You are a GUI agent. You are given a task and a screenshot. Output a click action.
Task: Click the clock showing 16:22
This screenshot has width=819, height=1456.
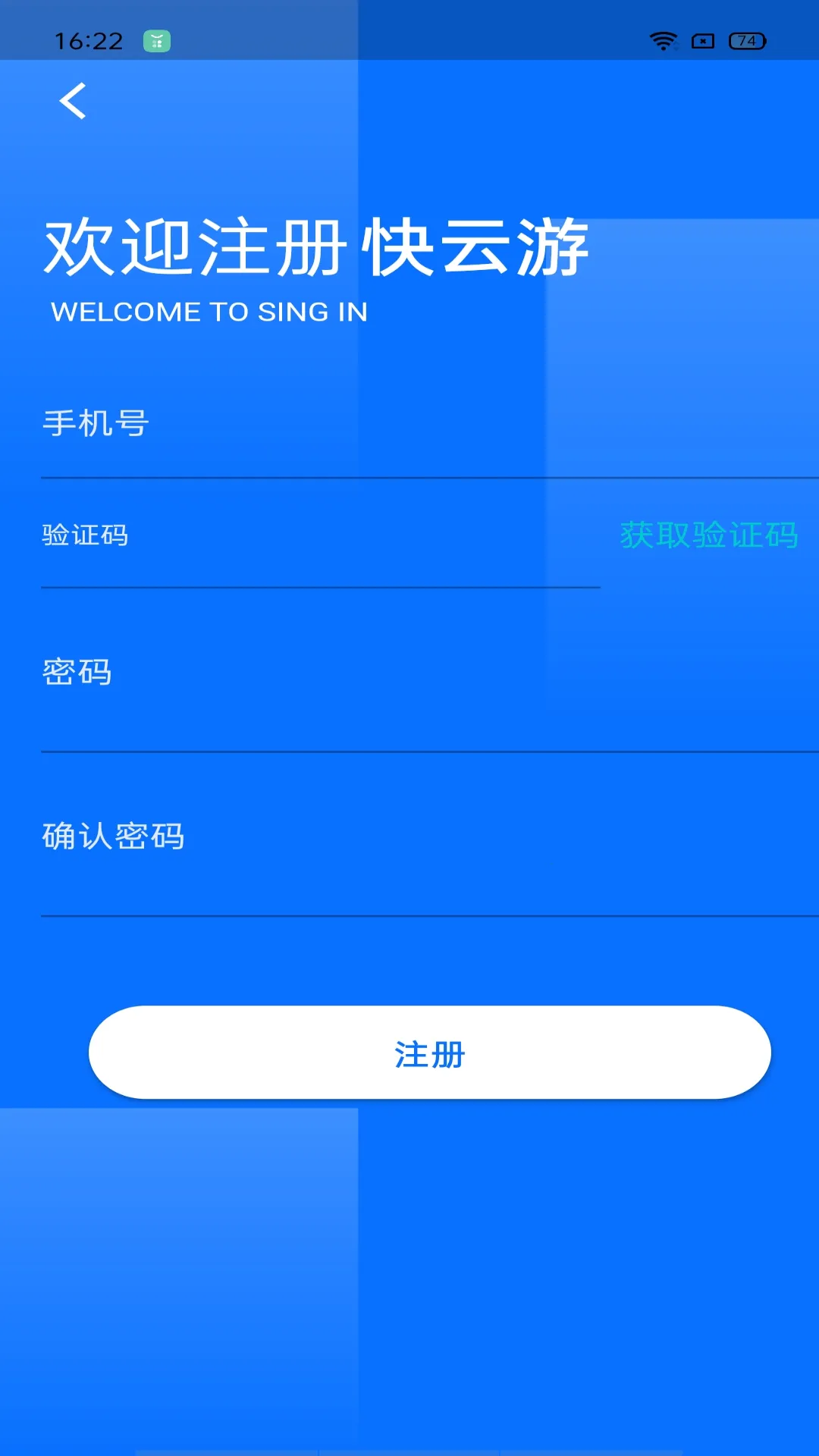coord(89,41)
